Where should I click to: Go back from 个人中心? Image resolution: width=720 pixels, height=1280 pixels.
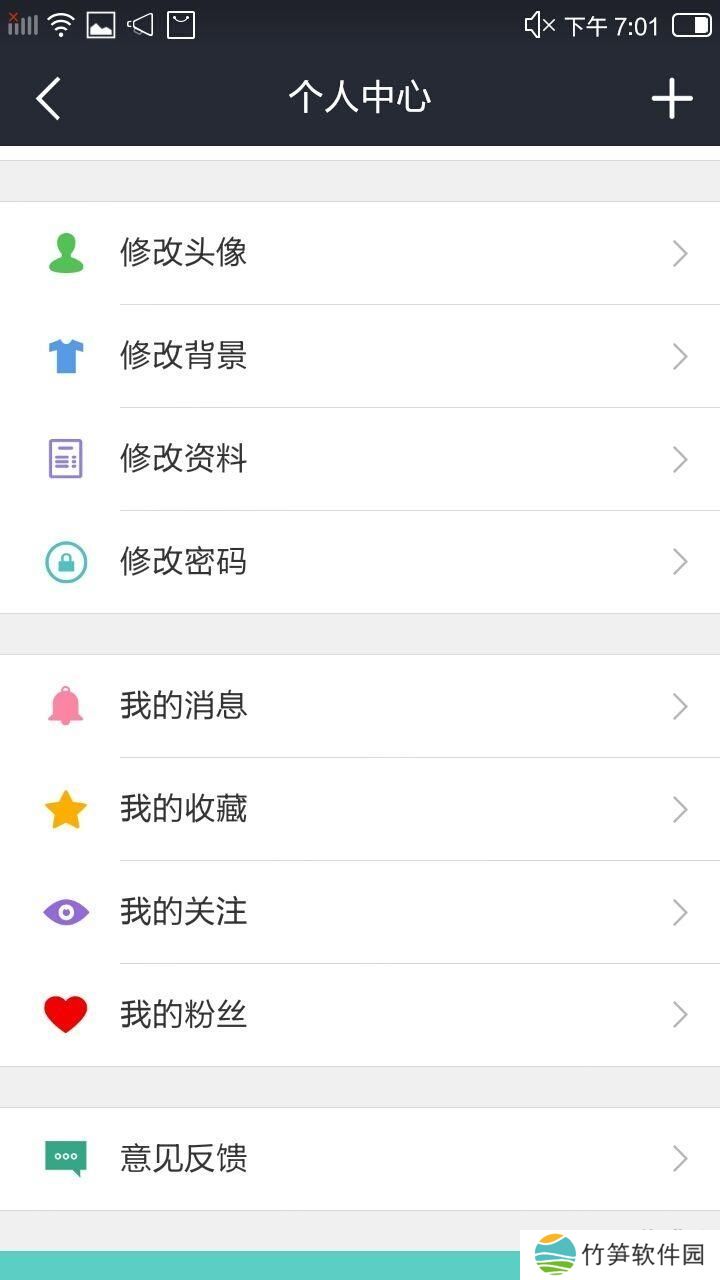coord(48,98)
